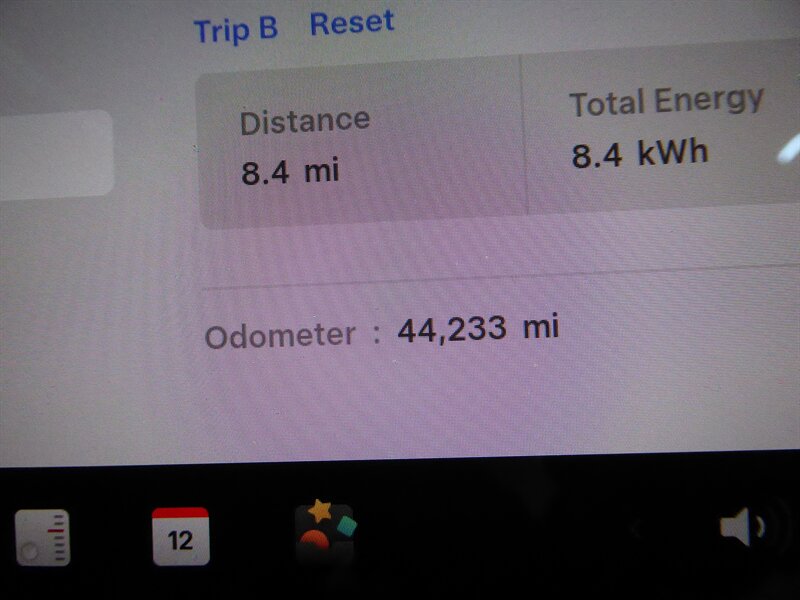800x600 pixels.
Task: Open the gauge app icon in the dock
Action: point(42,537)
